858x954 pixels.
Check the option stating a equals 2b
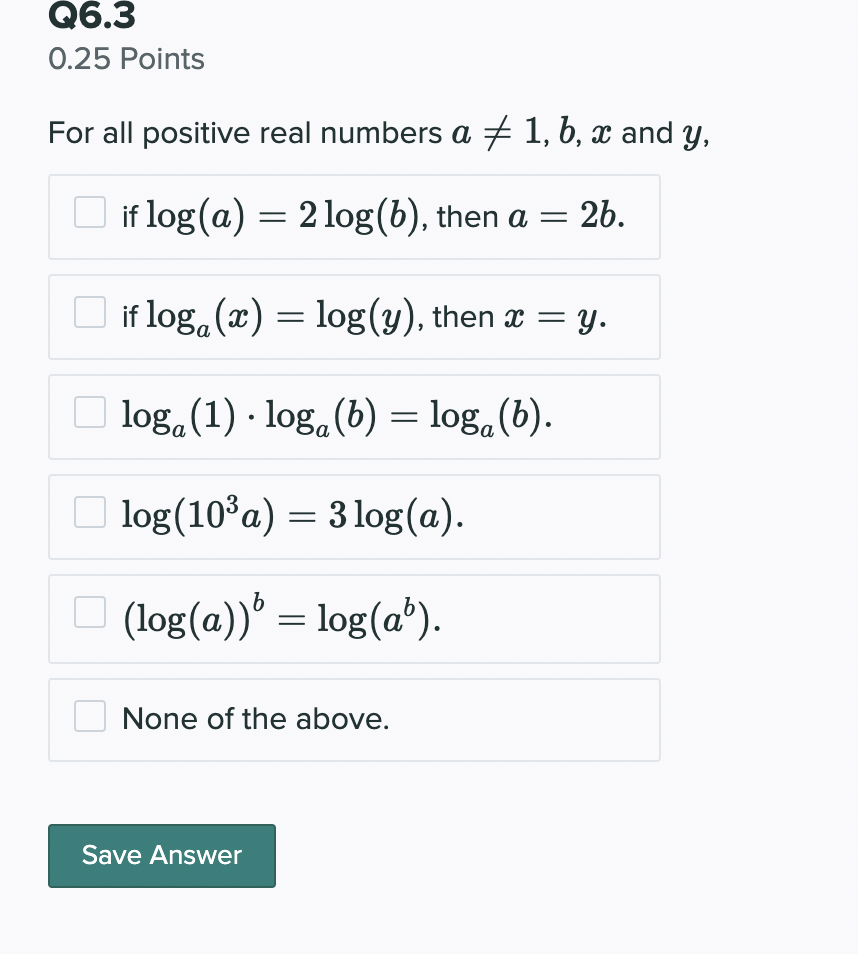coord(89,211)
